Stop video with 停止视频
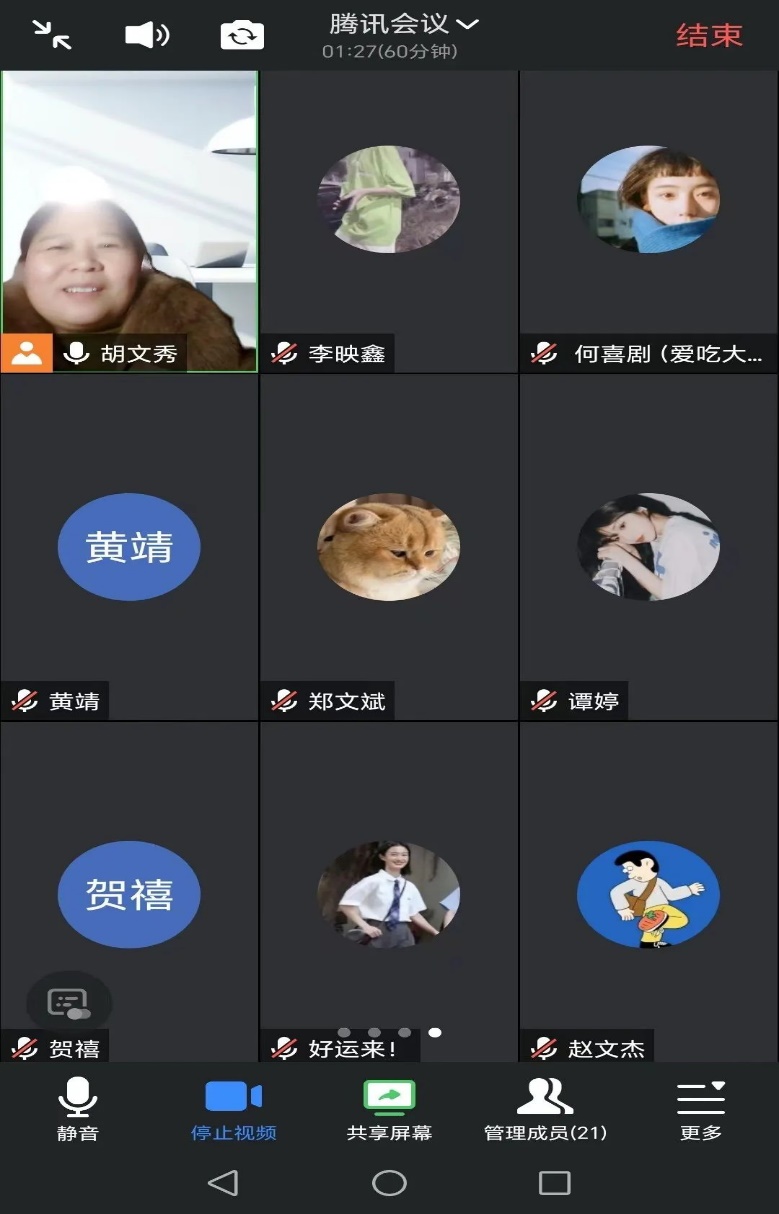This screenshot has height=1214, width=779. pyautogui.click(x=233, y=1109)
